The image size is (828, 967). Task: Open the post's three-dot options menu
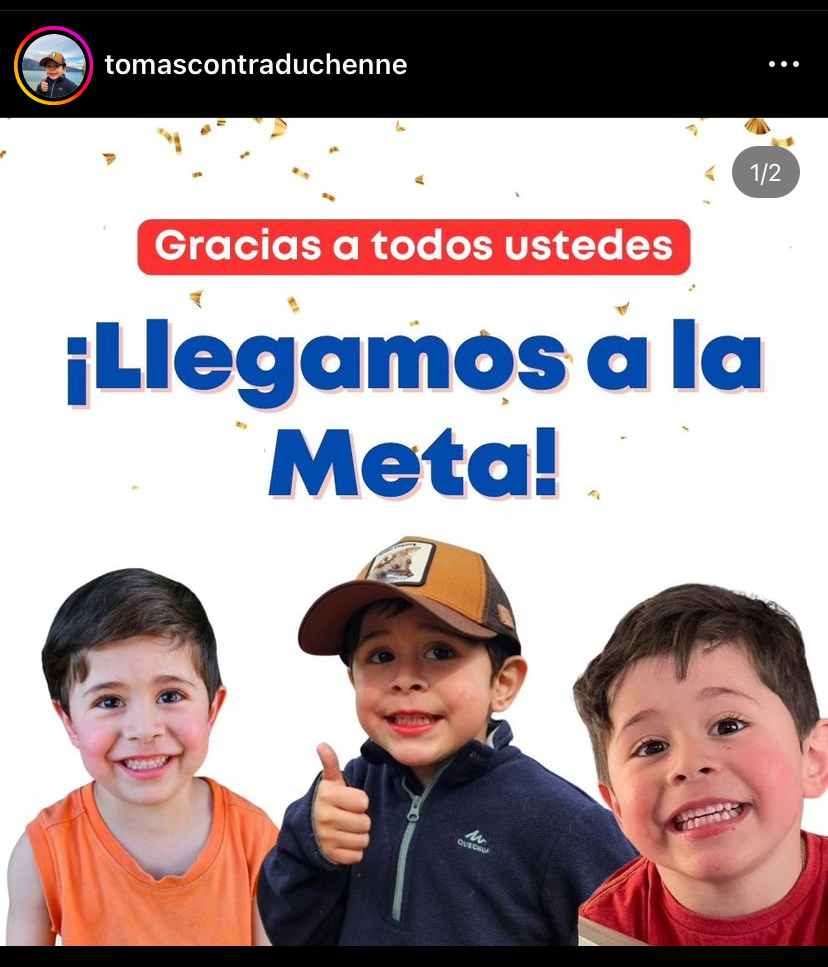[783, 65]
